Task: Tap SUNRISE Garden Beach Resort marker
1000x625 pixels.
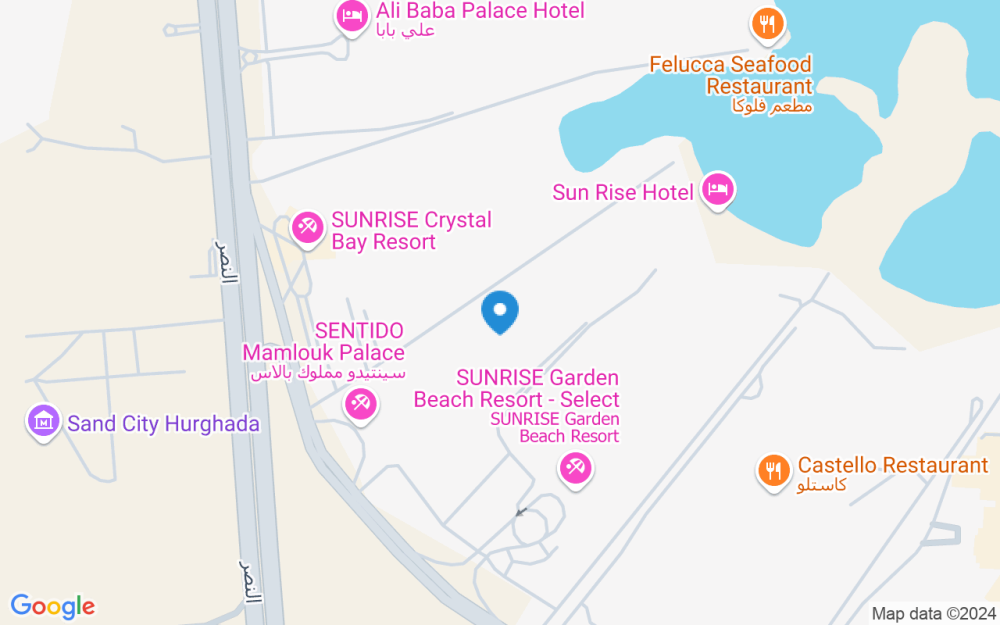Action: coord(574,467)
